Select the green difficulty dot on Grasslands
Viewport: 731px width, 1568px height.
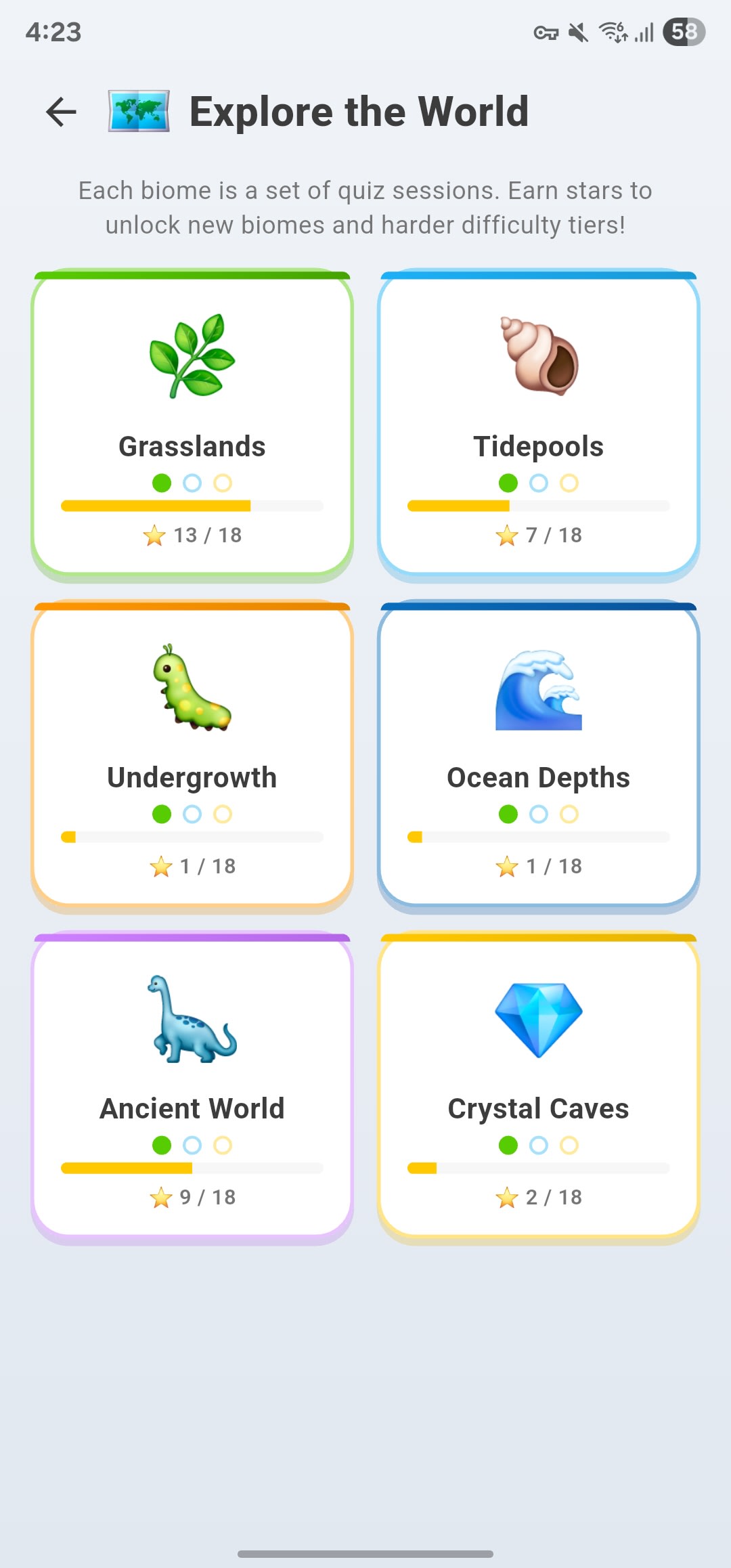click(162, 483)
